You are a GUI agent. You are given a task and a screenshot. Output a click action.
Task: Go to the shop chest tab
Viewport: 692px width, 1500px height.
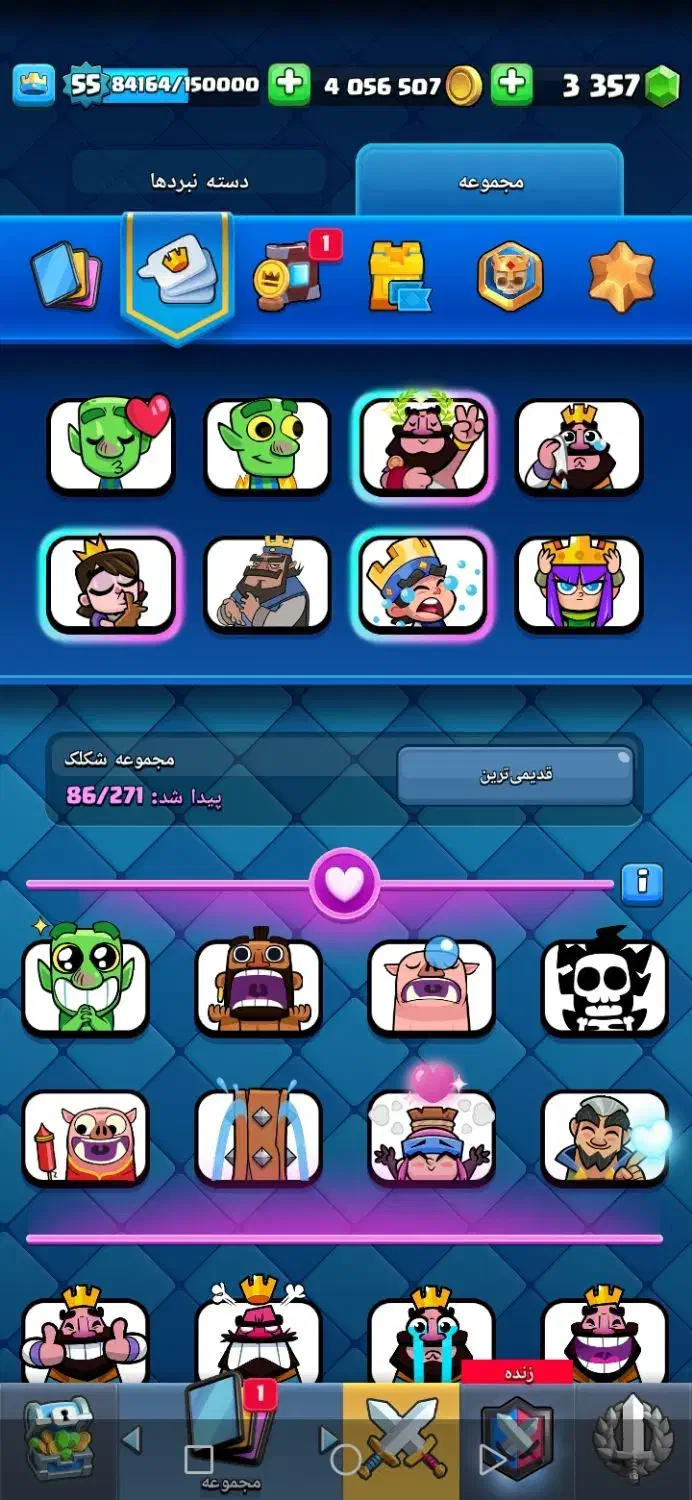click(58, 1440)
